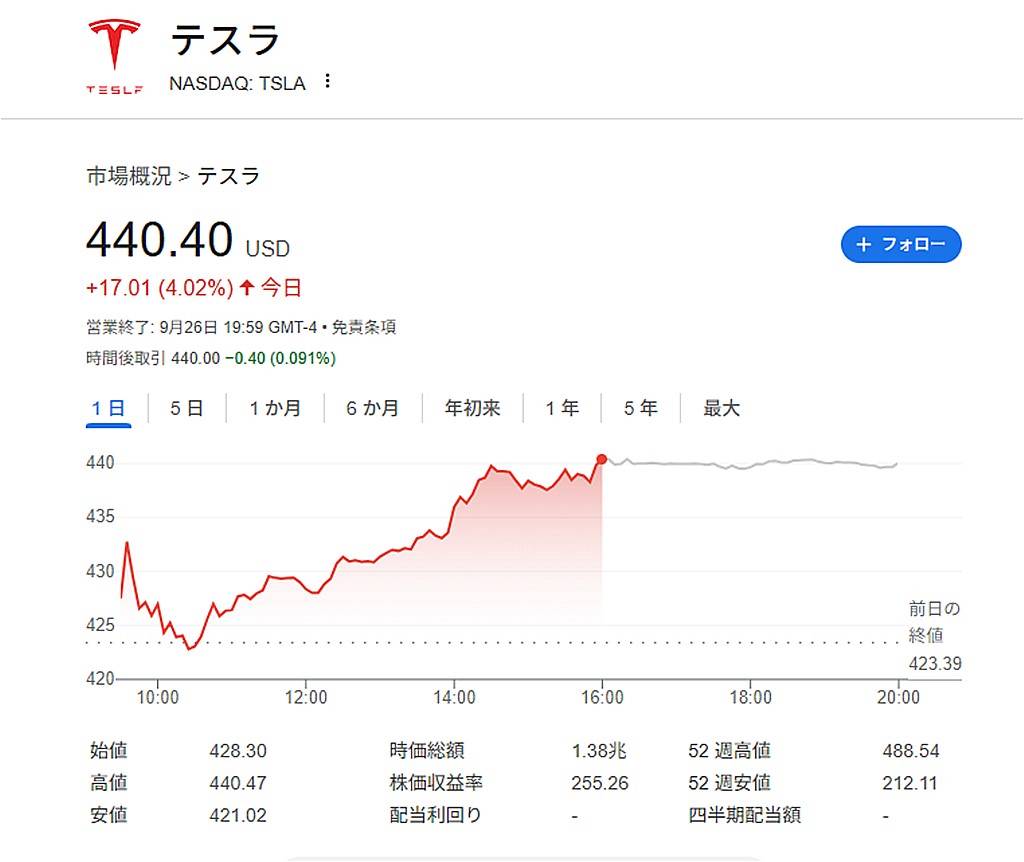Switch chart to 6か月
Screen dimensions: 1024x862
372,408
